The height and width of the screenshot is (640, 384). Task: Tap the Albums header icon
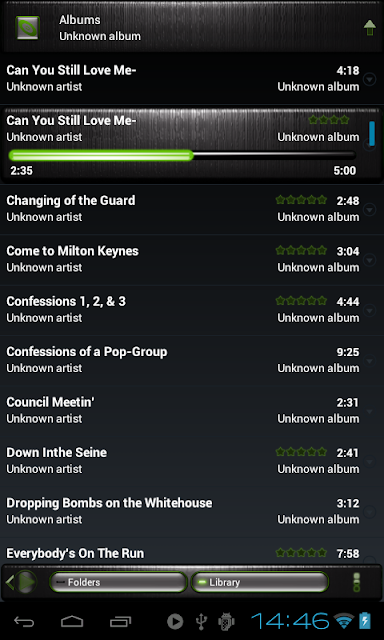pyautogui.click(x=27, y=28)
